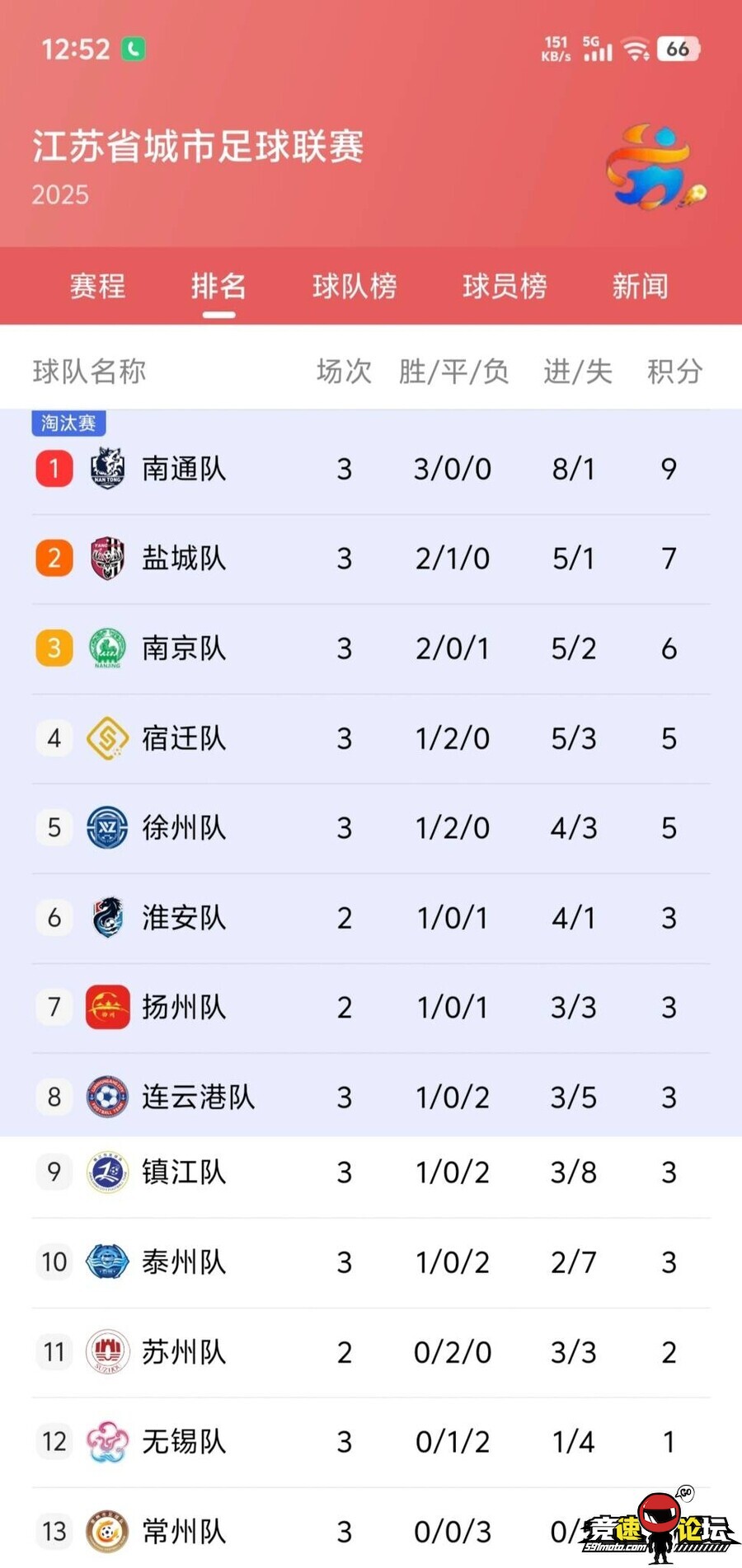View 淮安队 team details

(x=184, y=918)
